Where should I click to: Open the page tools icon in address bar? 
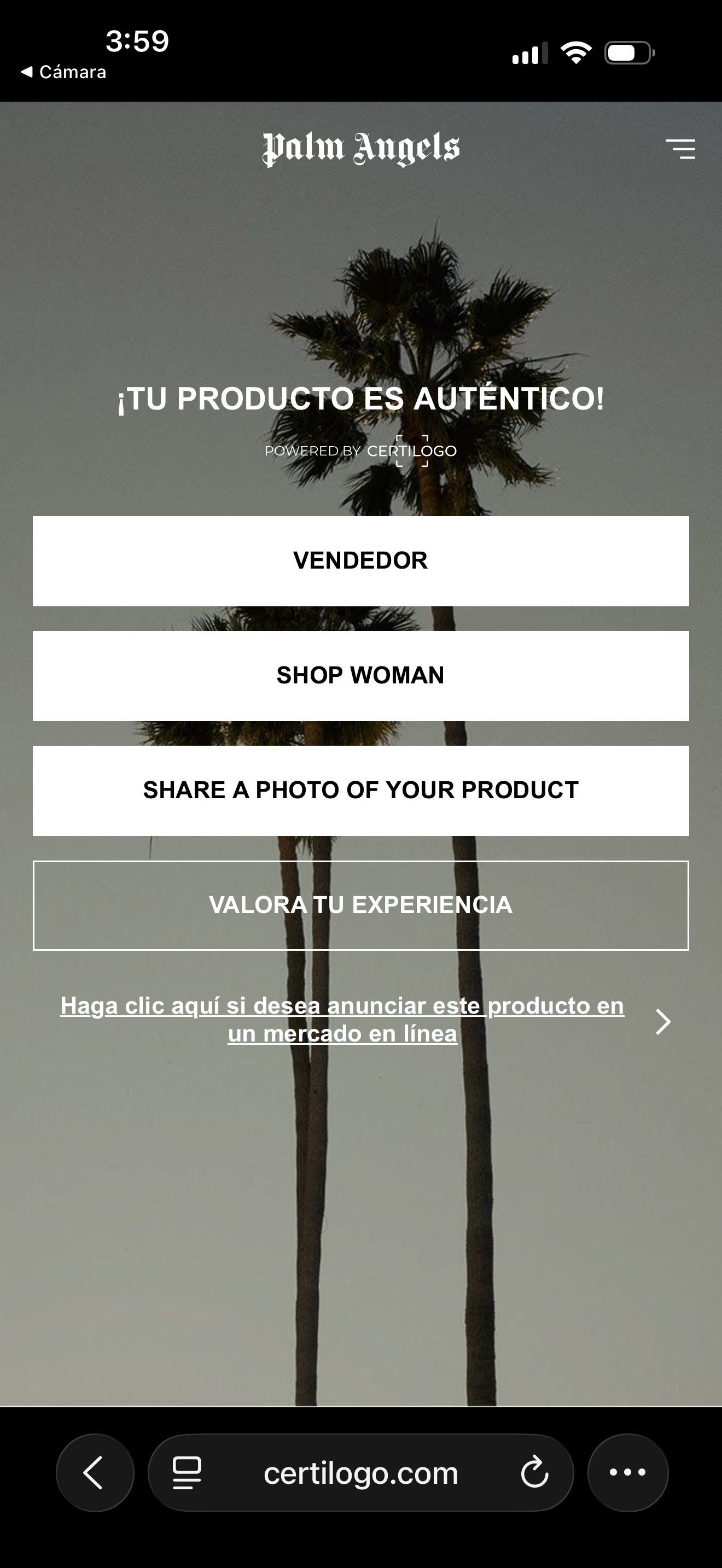tap(187, 1472)
